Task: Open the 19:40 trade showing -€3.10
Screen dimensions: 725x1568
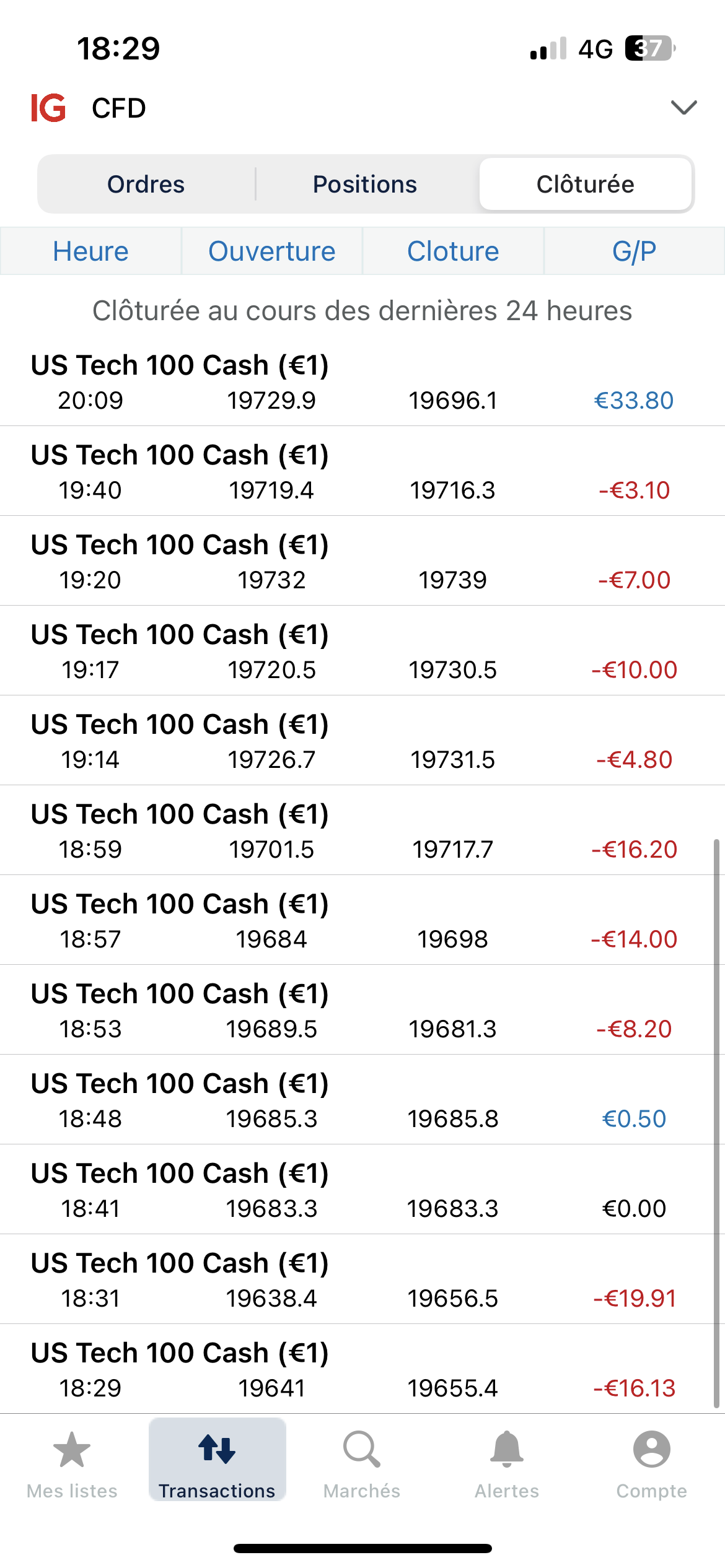Action: pyautogui.click(x=362, y=472)
